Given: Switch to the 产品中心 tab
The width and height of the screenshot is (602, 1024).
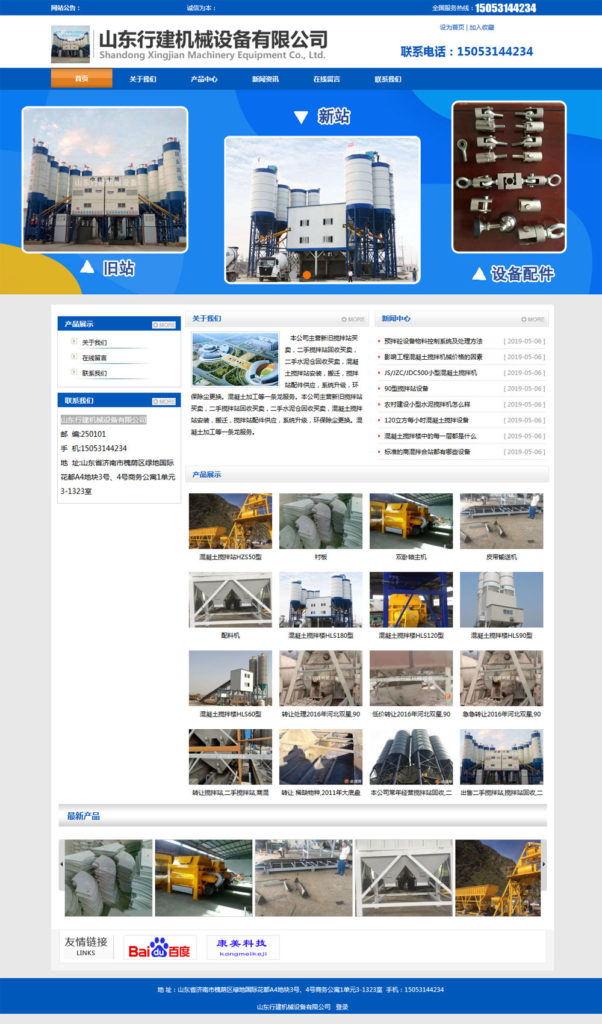Looking at the screenshot, I should [x=204, y=78].
